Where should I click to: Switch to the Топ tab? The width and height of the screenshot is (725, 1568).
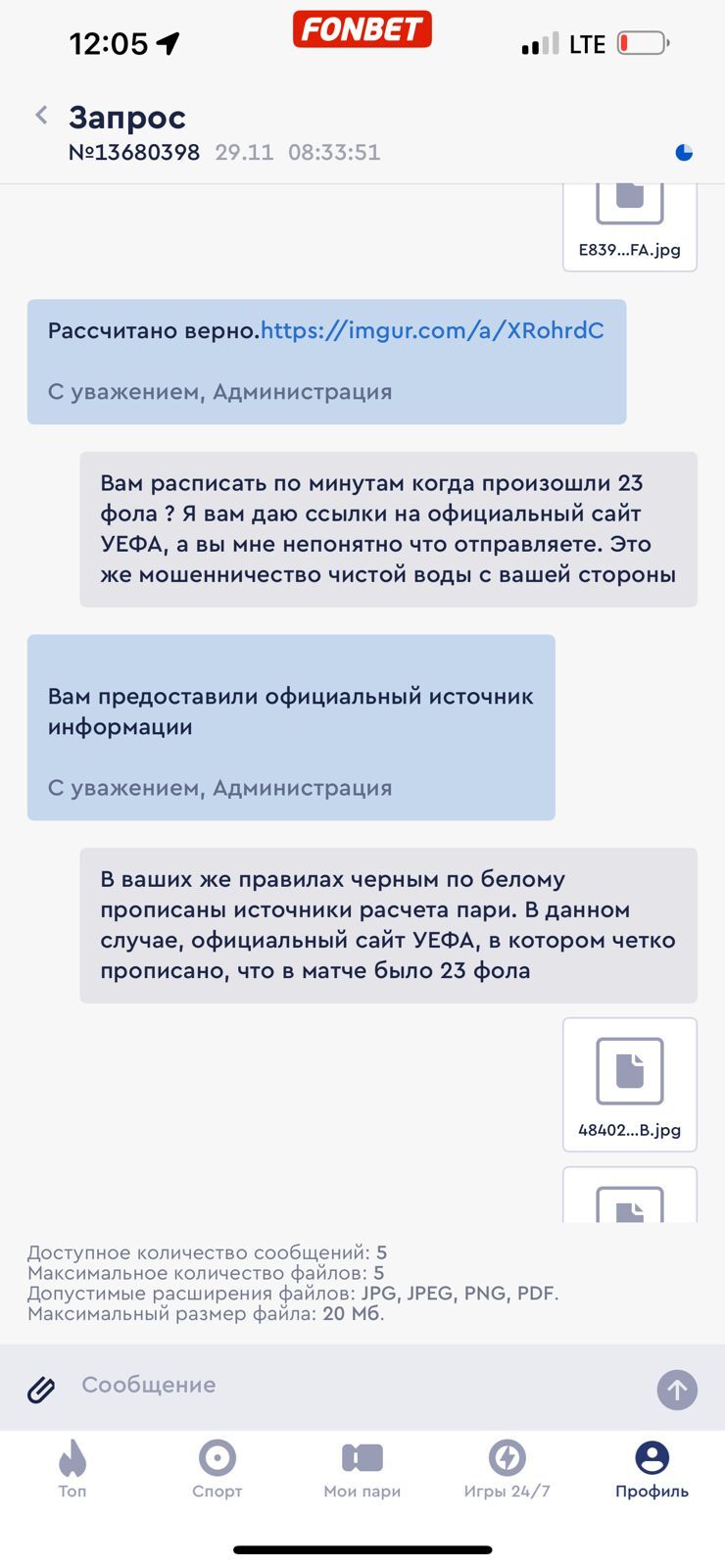point(72,1469)
